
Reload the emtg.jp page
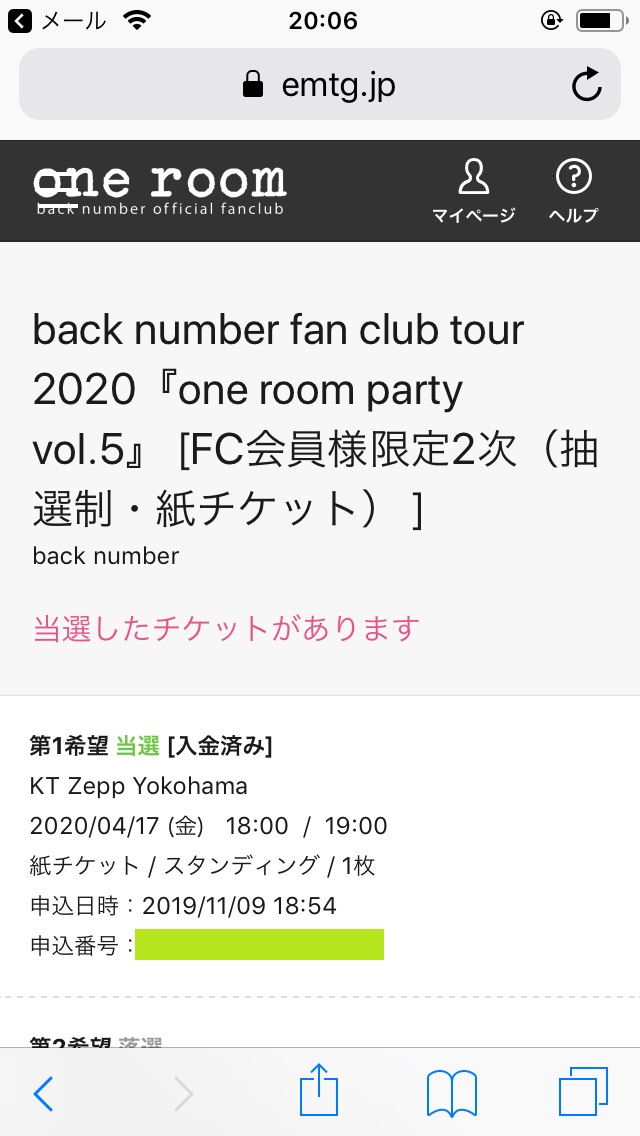click(x=587, y=86)
